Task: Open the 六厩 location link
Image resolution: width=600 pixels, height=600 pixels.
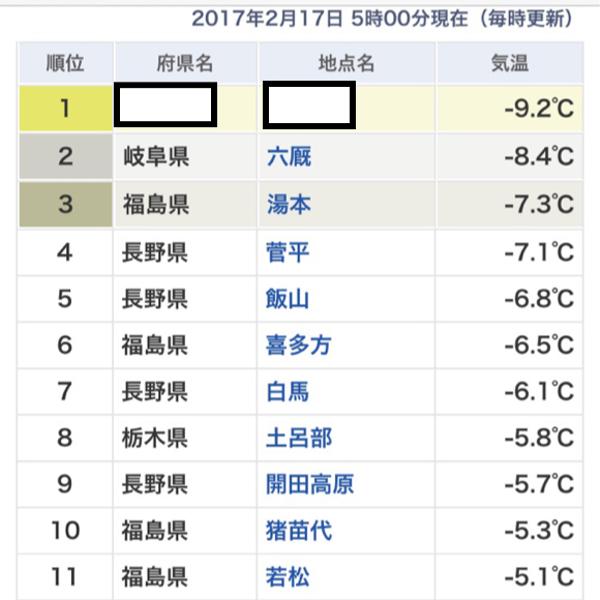Action: coord(289,157)
